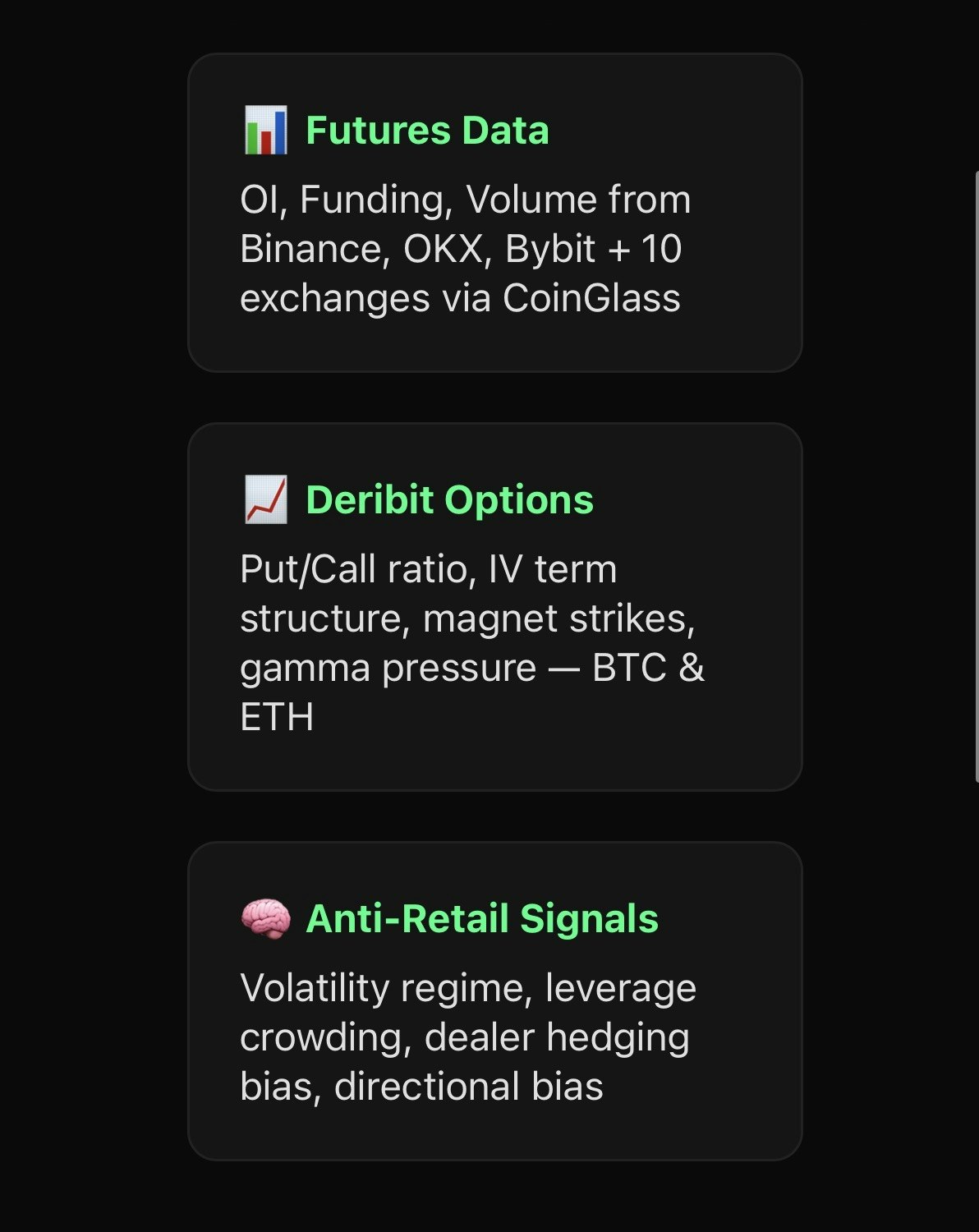The width and height of the screenshot is (979, 1232).
Task: Click the bar chart emoji above OI description
Action: tap(264, 131)
